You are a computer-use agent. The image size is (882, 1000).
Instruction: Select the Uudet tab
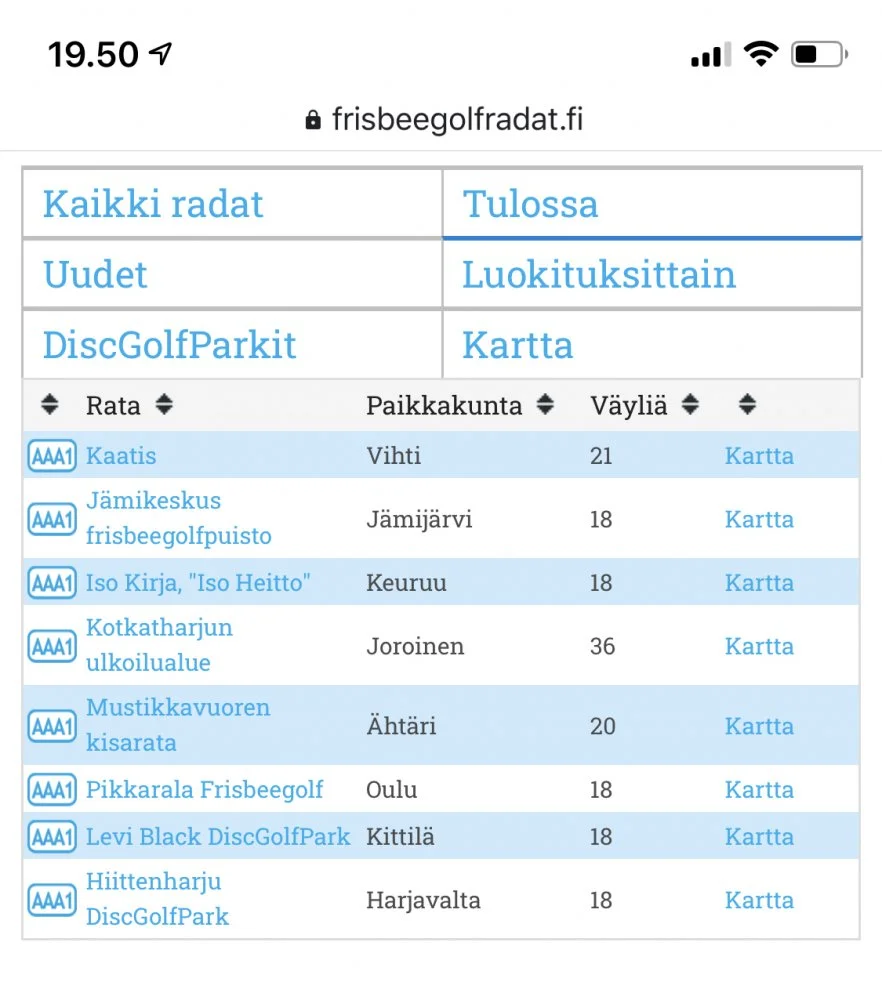(95, 274)
